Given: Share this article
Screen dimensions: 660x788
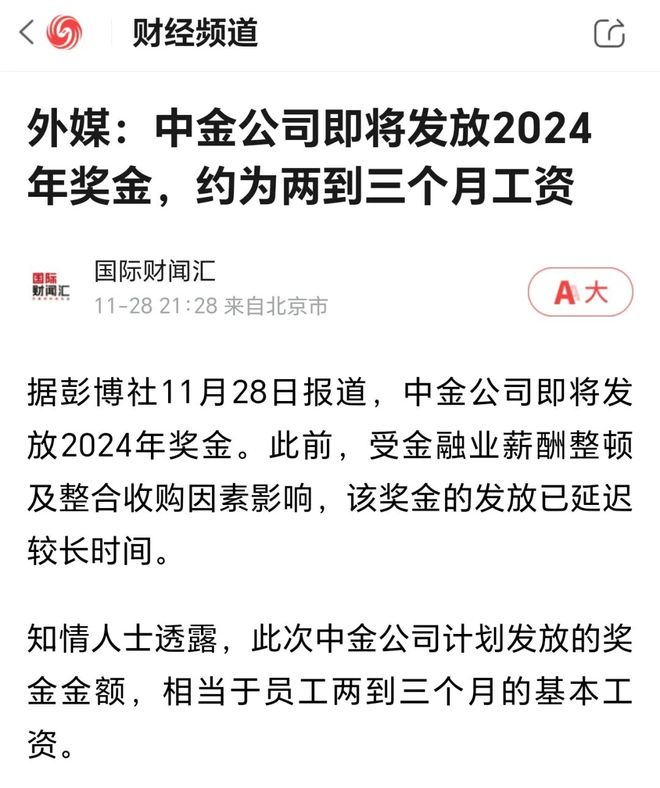Looking at the screenshot, I should [x=609, y=33].
